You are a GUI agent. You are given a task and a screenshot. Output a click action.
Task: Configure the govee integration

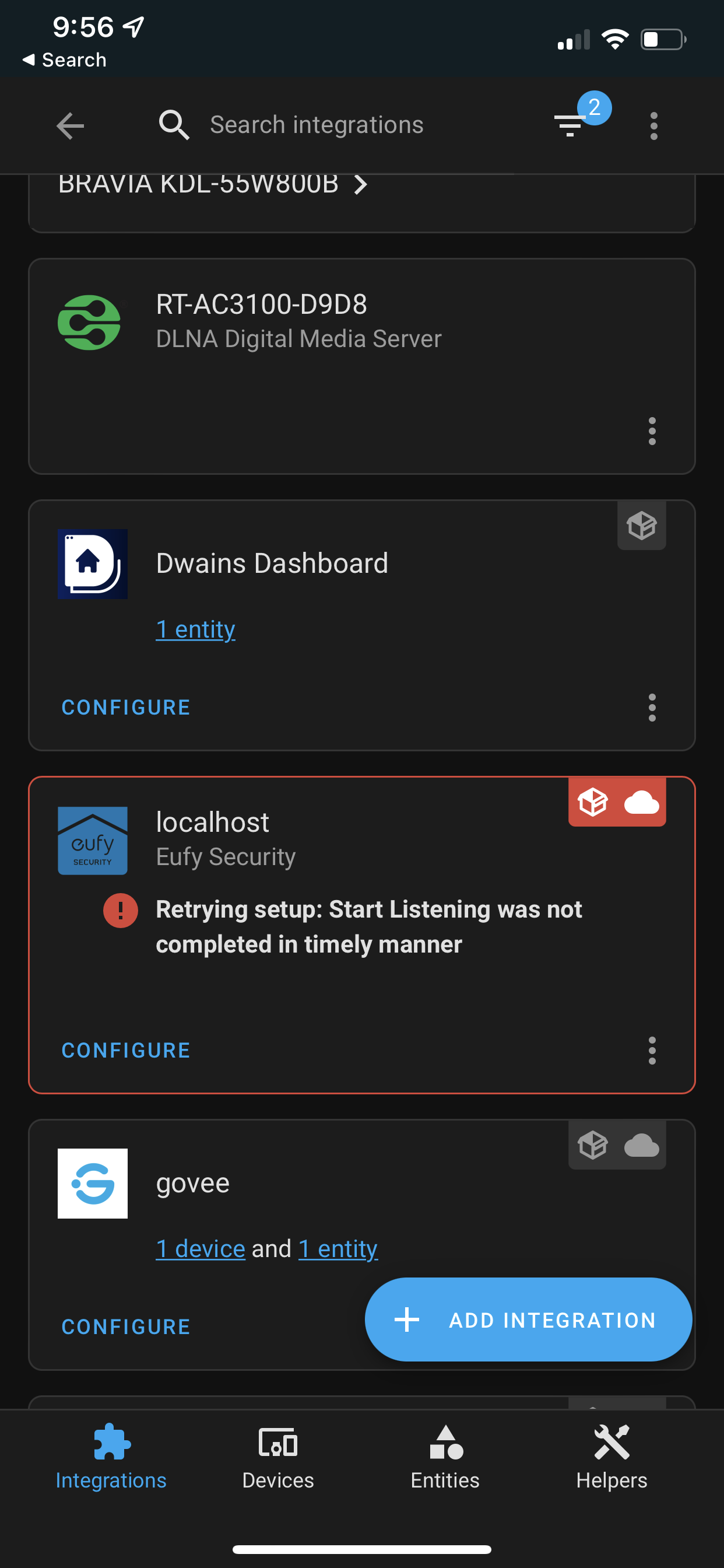coord(126,1326)
